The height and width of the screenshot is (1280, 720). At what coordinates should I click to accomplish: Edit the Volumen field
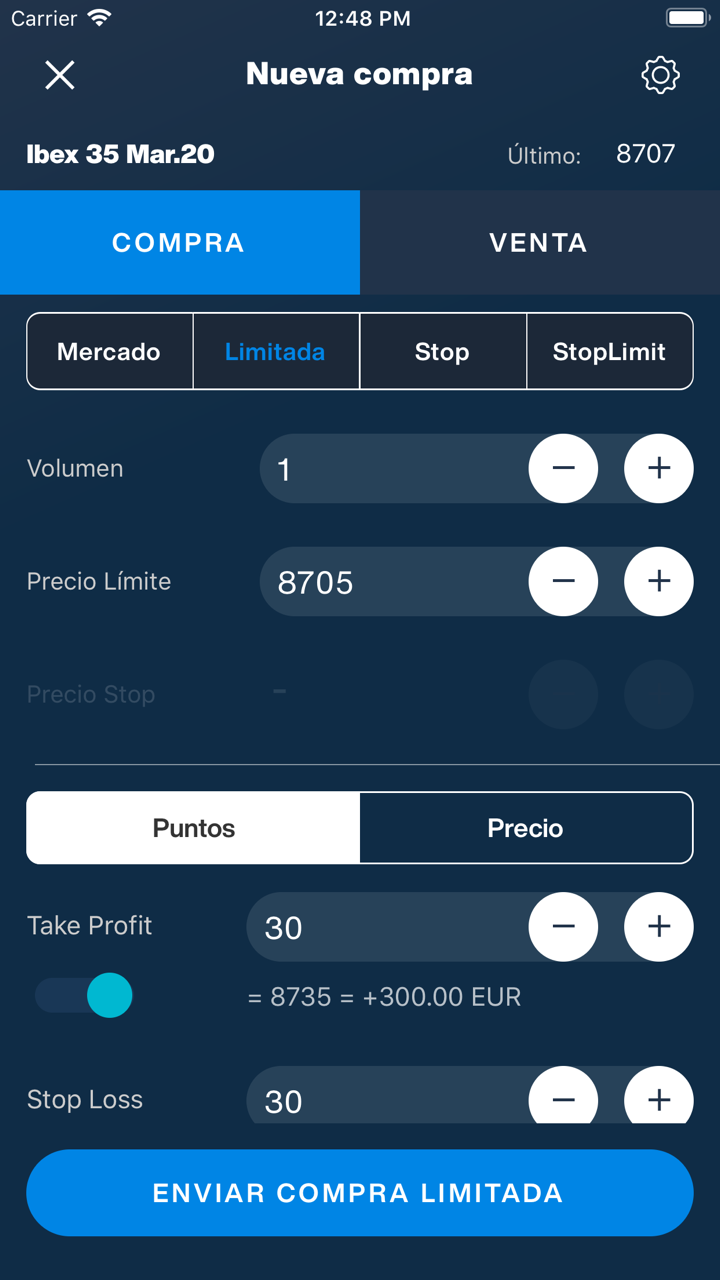(x=390, y=469)
